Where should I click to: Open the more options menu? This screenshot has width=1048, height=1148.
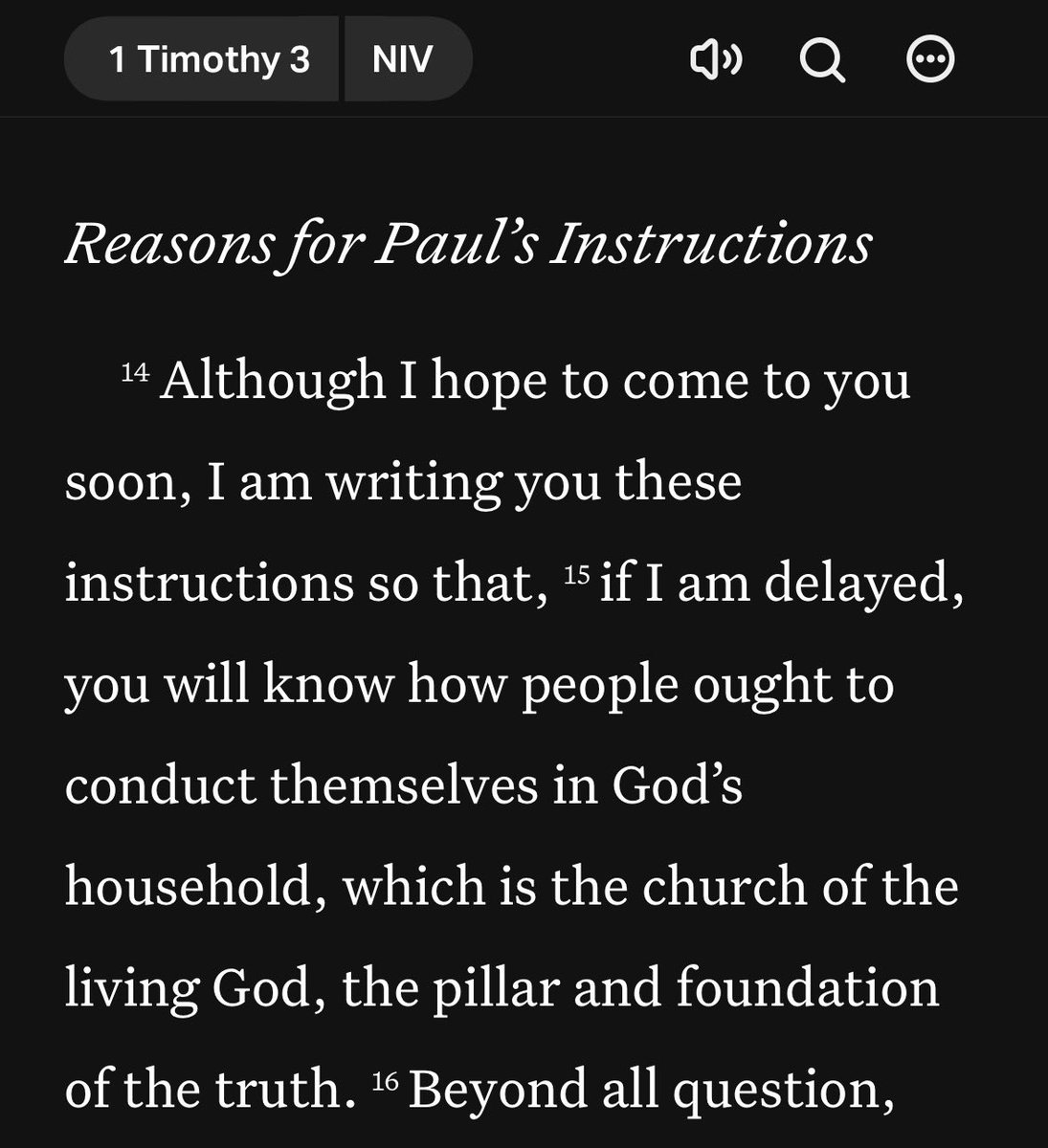click(x=929, y=61)
